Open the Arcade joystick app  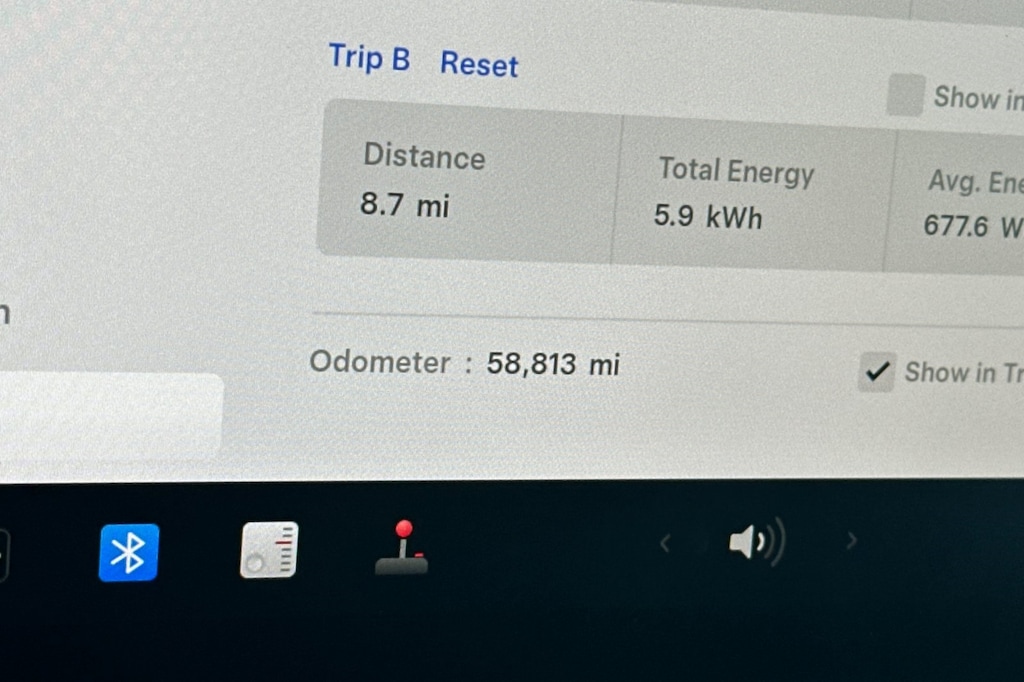(x=401, y=548)
